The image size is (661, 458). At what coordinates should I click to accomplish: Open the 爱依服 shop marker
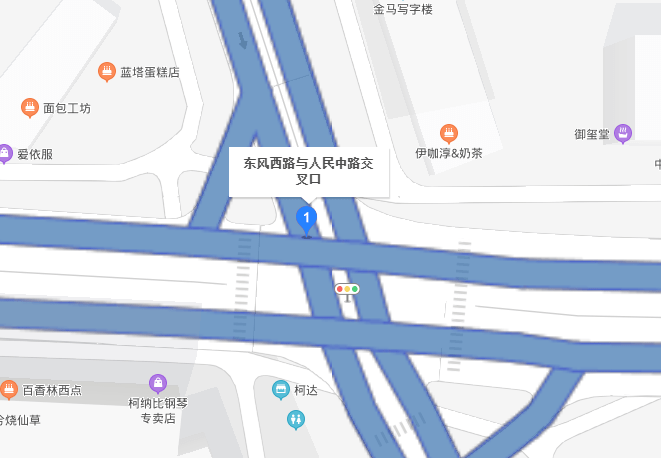click(x=5, y=154)
